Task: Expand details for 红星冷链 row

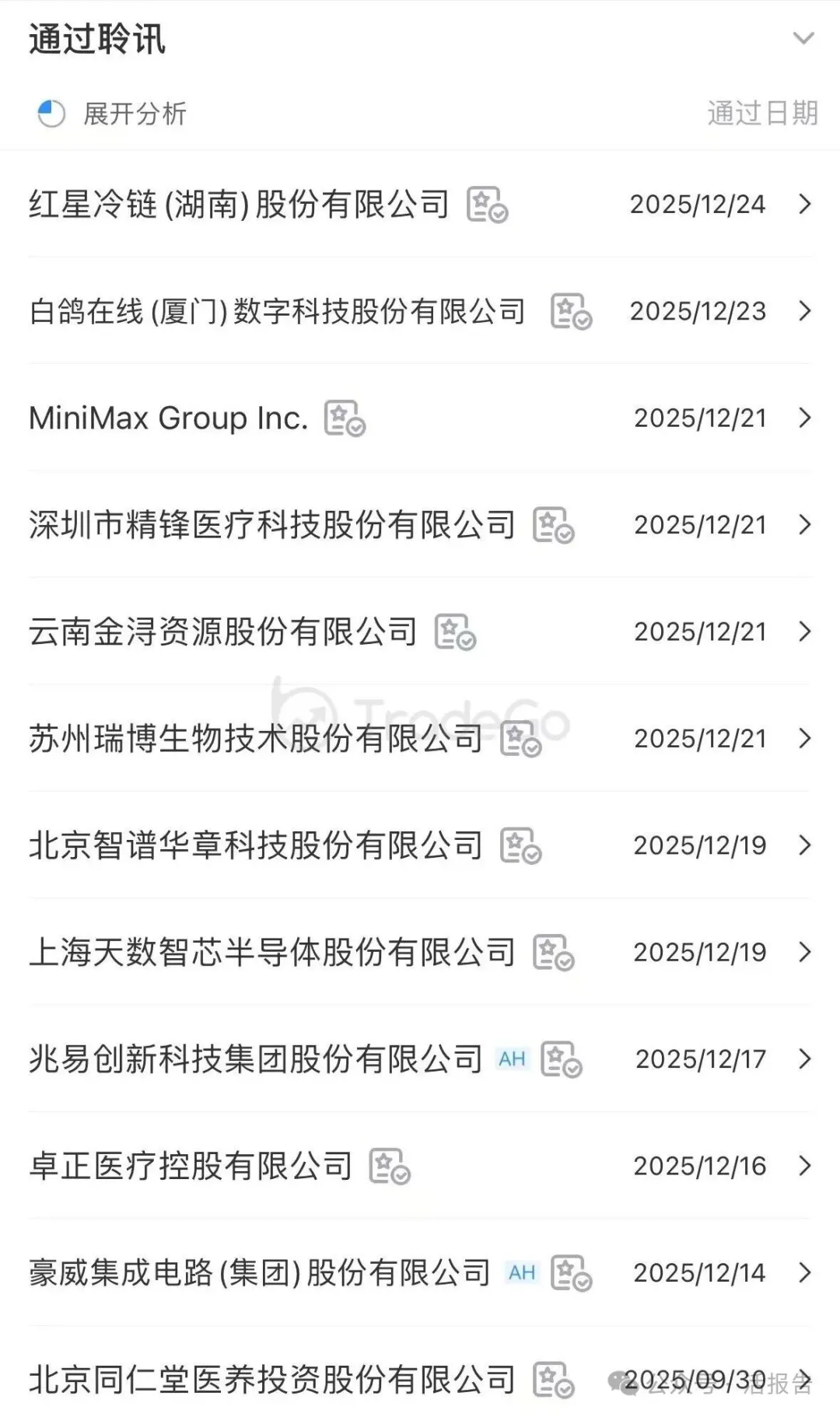Action: [x=805, y=205]
